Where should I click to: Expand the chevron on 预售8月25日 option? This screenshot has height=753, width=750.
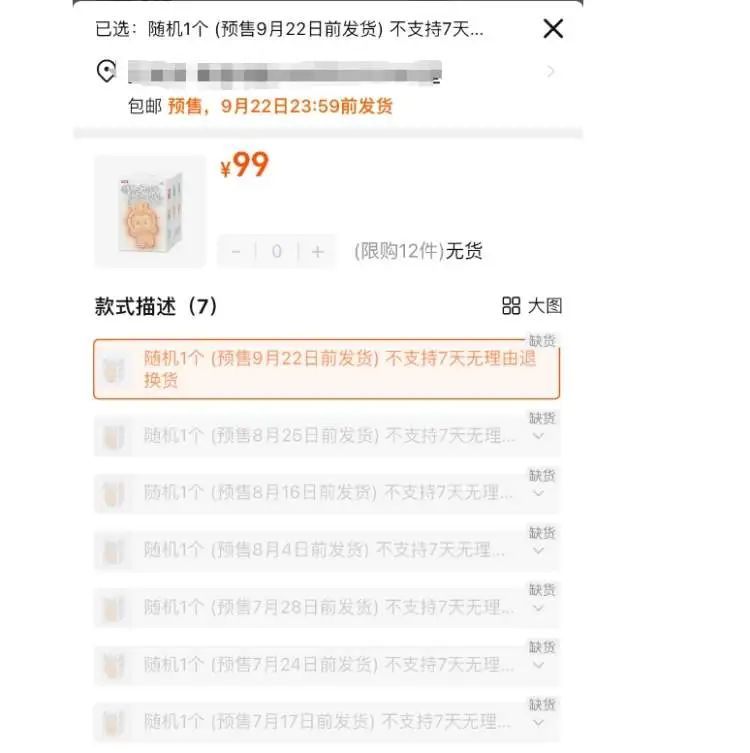click(x=539, y=436)
